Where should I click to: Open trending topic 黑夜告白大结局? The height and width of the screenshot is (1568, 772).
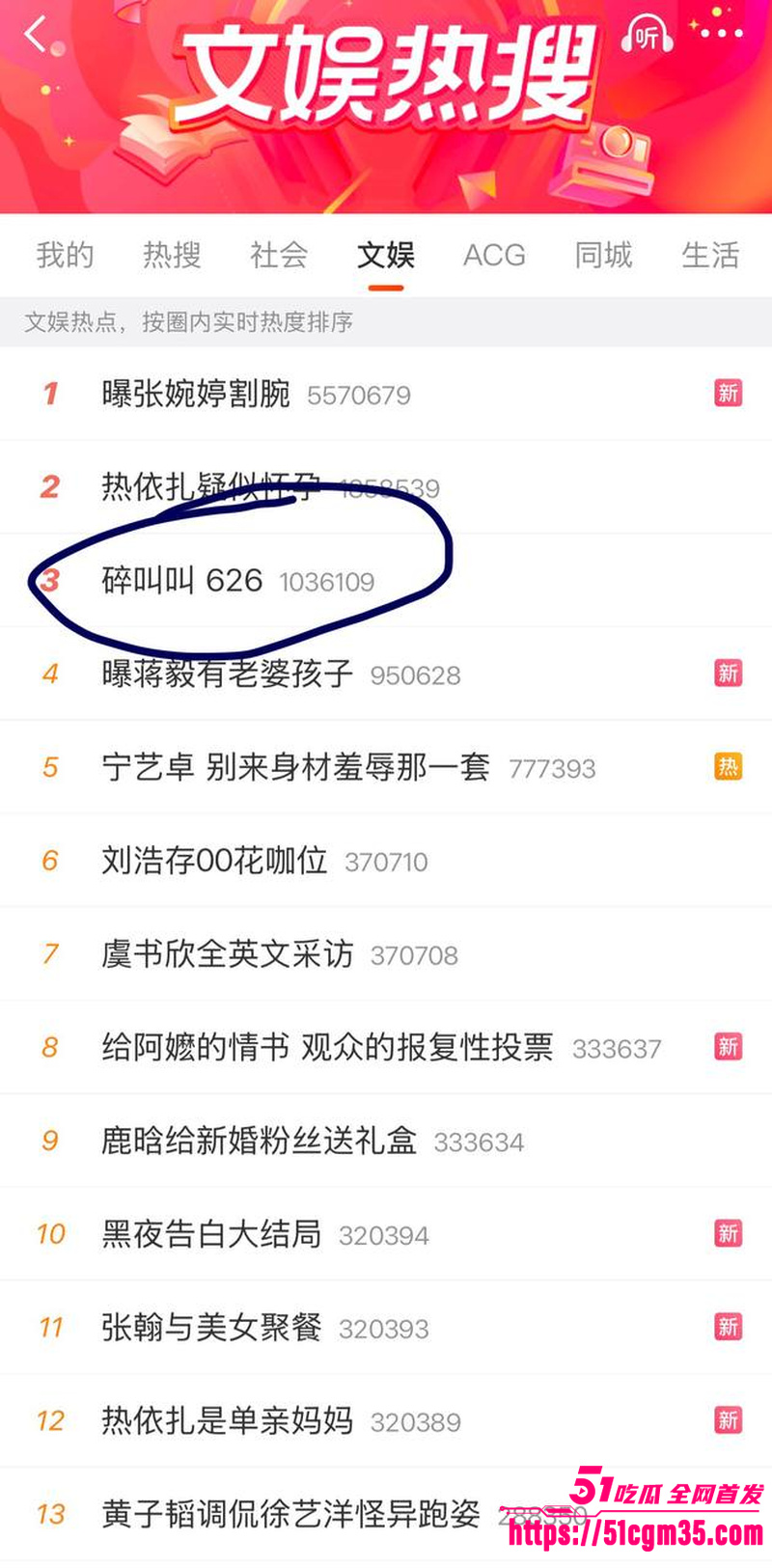[386, 1234]
